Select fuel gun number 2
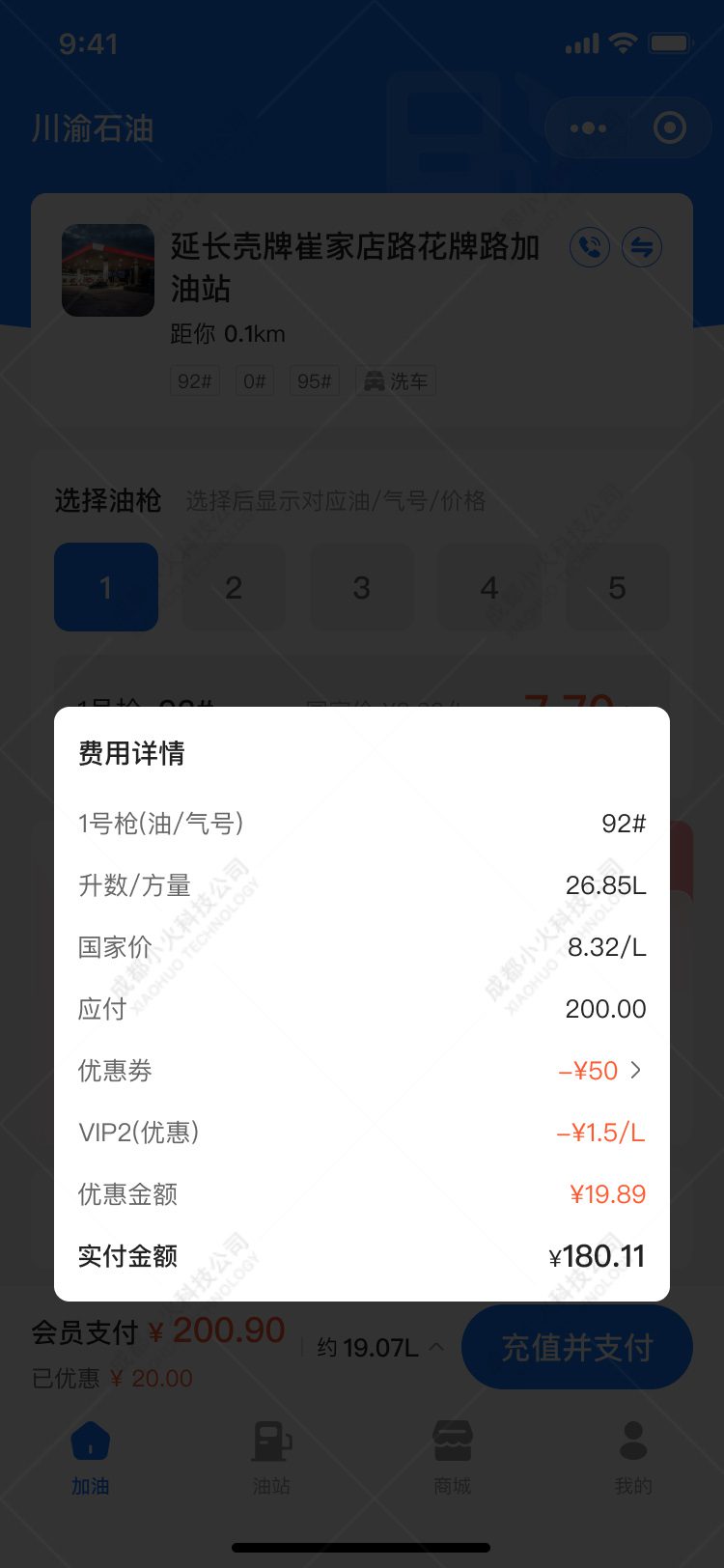This screenshot has height=1568, width=724. tap(234, 587)
